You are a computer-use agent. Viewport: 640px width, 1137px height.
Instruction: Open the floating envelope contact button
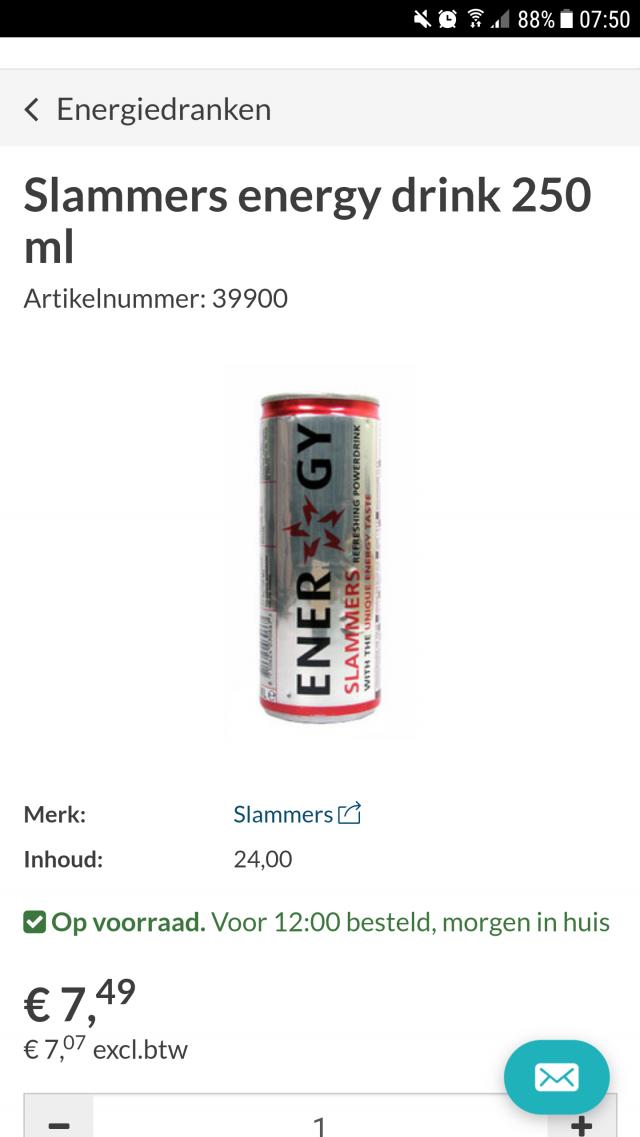(x=557, y=1077)
